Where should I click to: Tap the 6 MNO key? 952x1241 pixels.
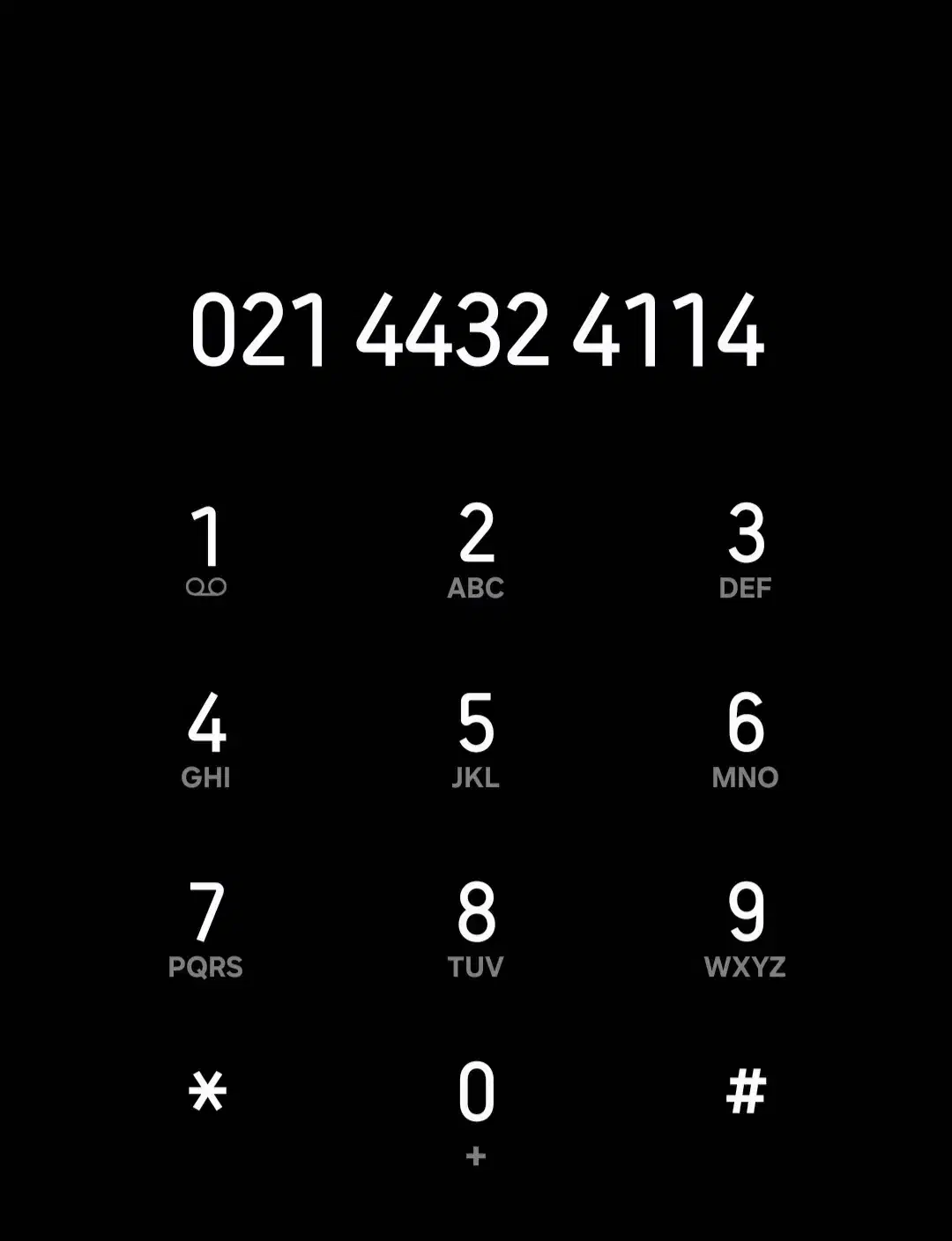pos(746,738)
